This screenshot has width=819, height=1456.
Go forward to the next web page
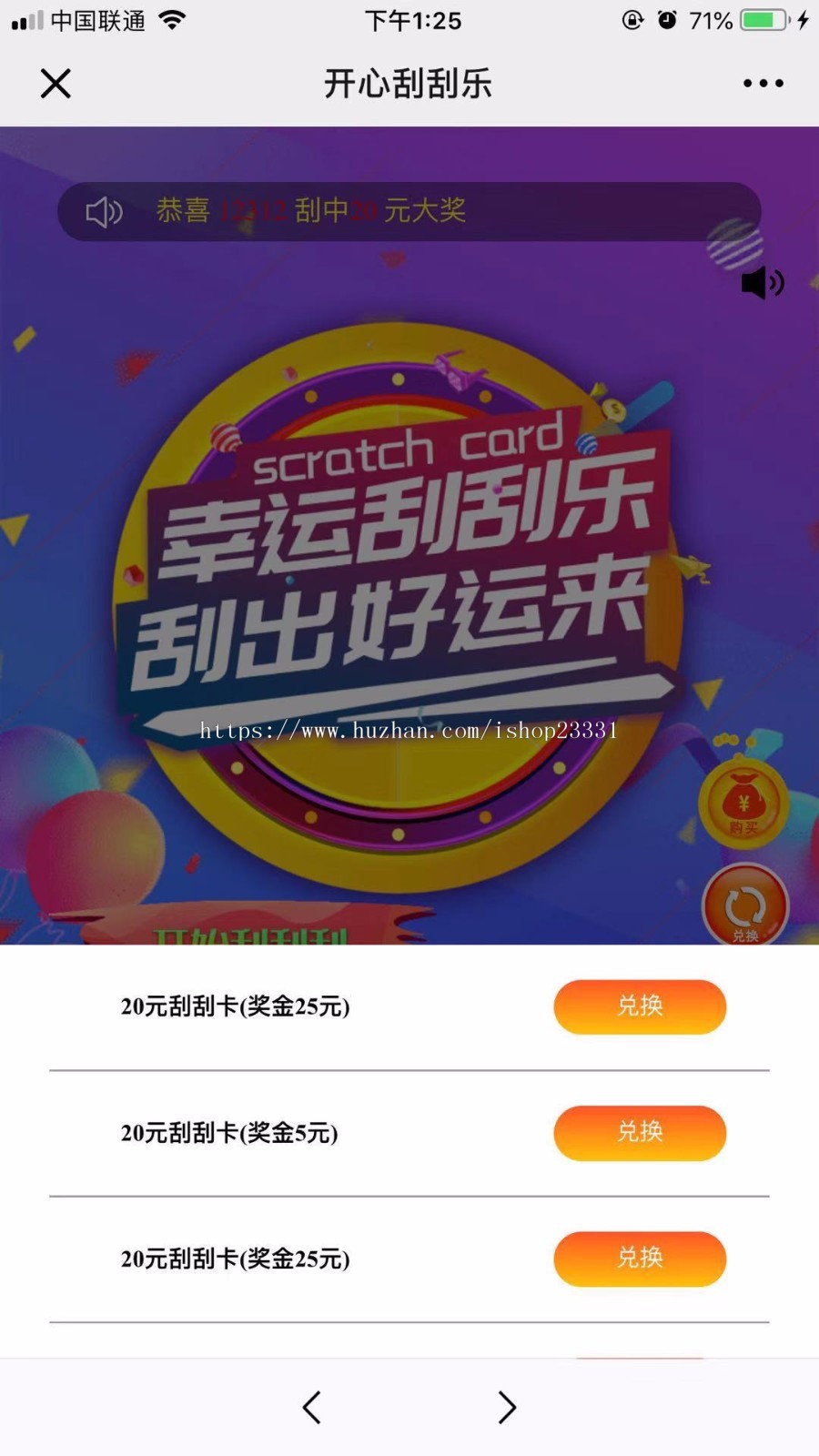click(x=507, y=1407)
